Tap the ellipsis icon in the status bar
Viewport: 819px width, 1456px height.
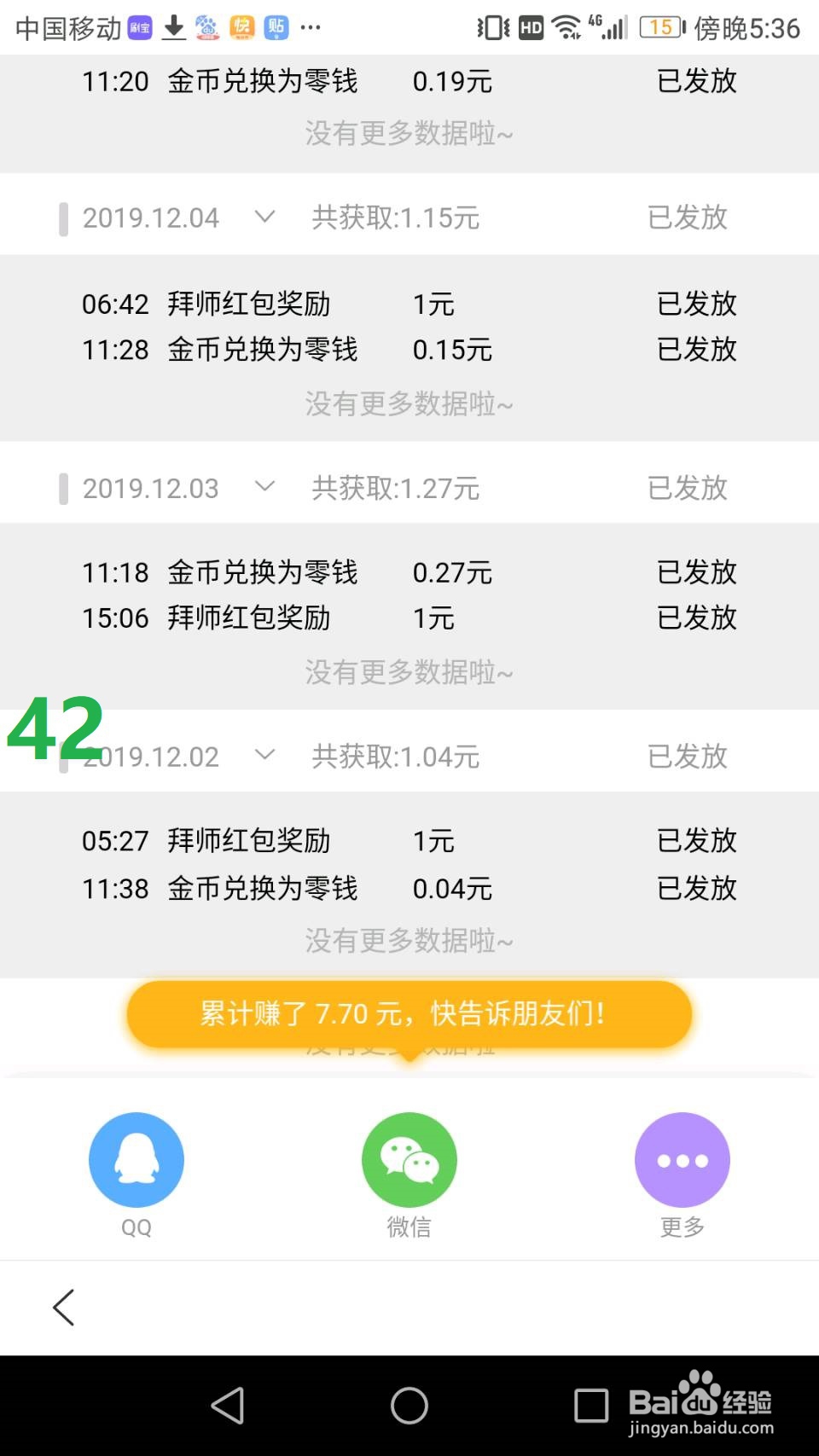pyautogui.click(x=311, y=28)
